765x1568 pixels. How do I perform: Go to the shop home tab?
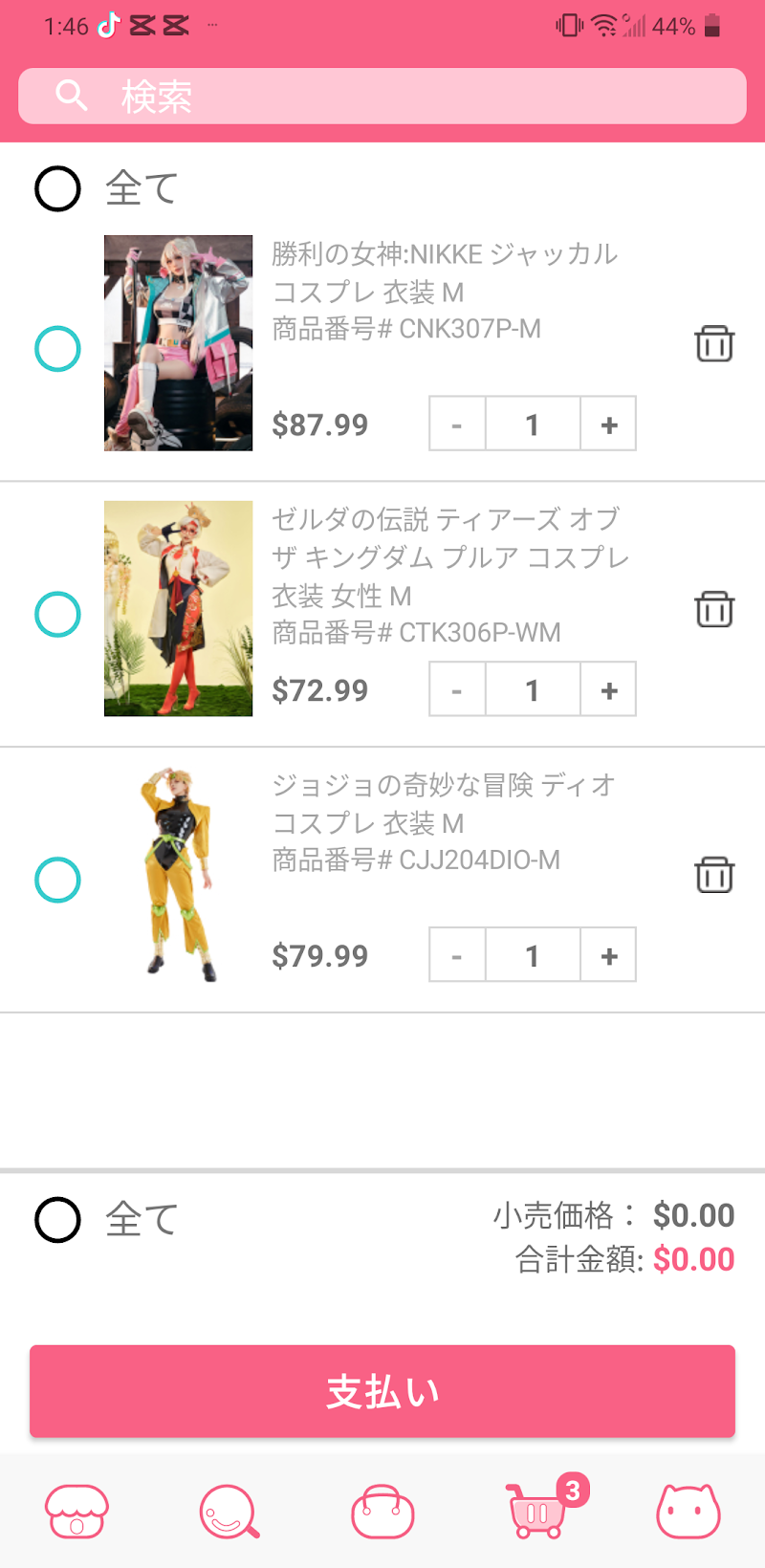76,1512
